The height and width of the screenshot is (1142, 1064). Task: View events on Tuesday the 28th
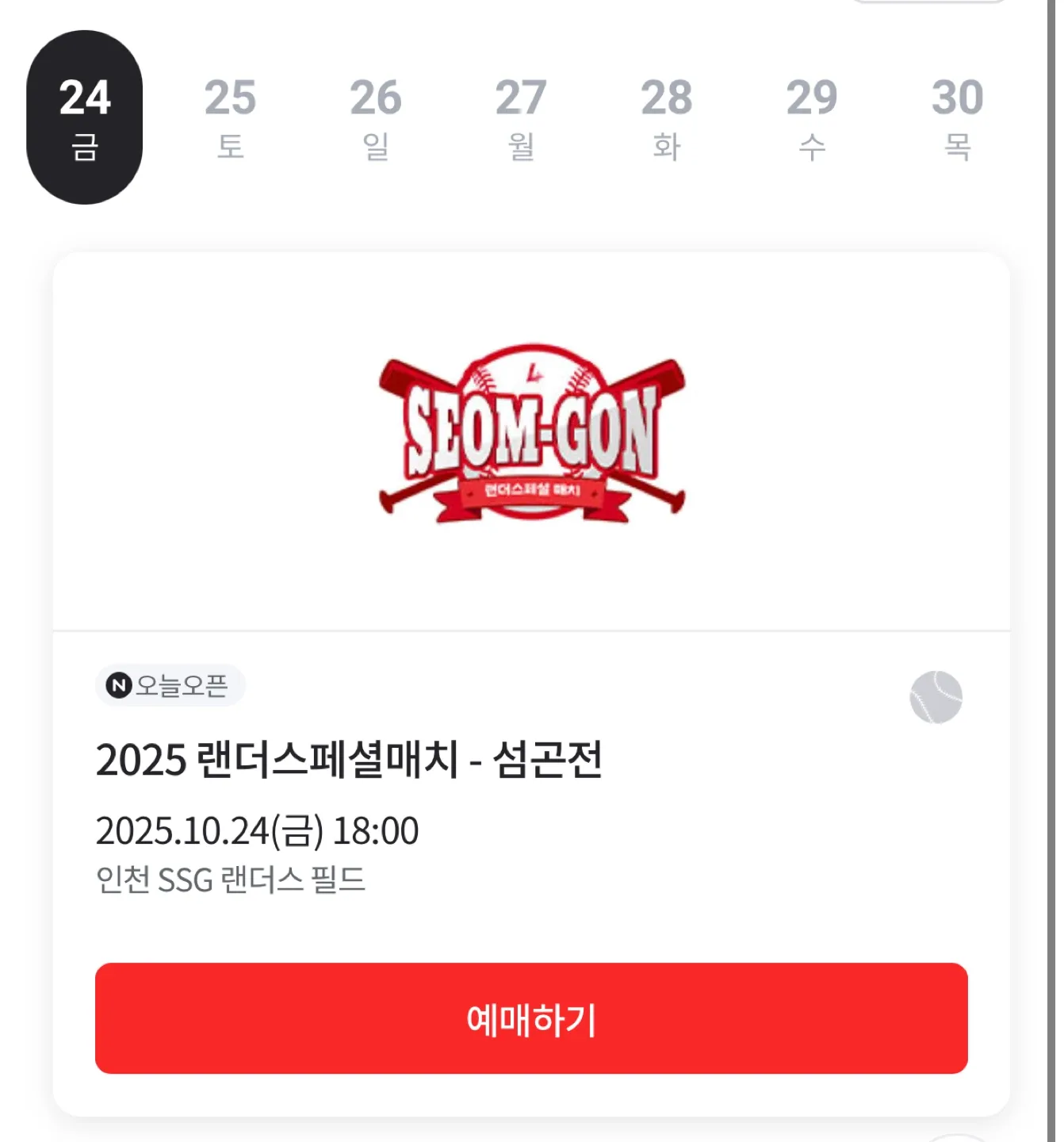click(x=667, y=117)
